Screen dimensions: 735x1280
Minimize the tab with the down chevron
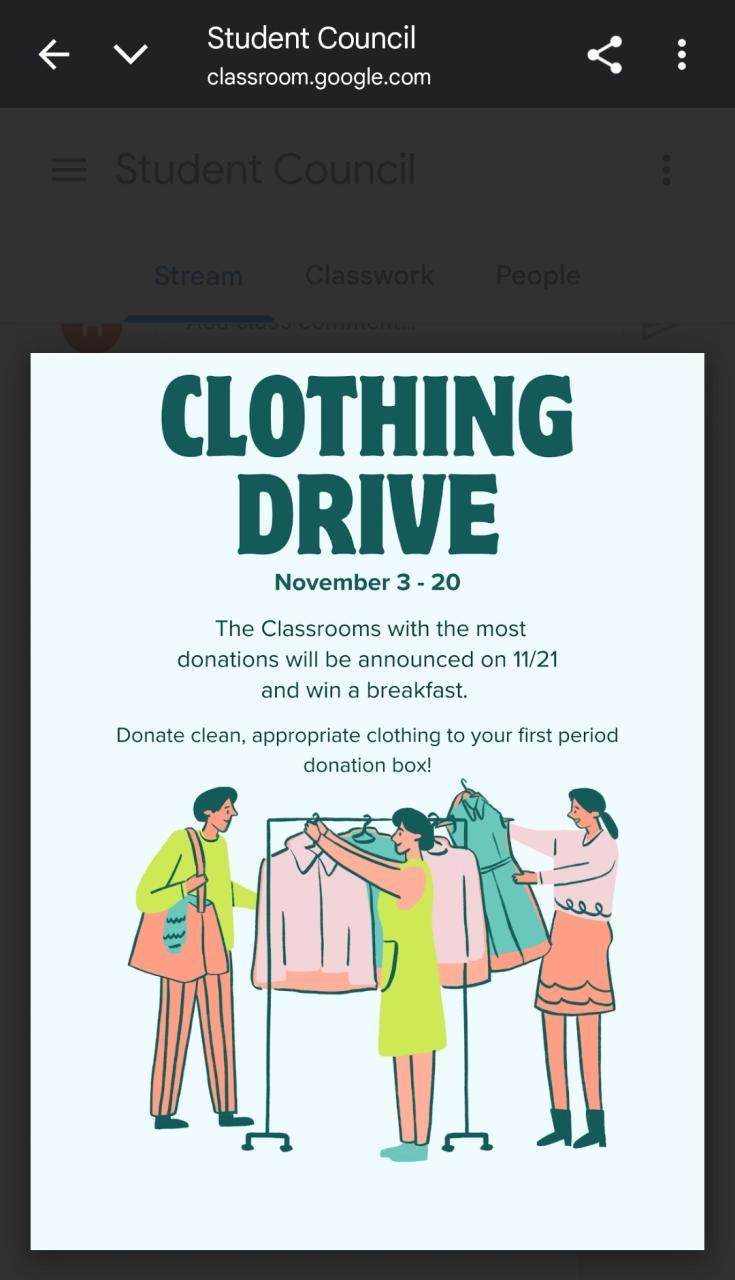[130, 55]
